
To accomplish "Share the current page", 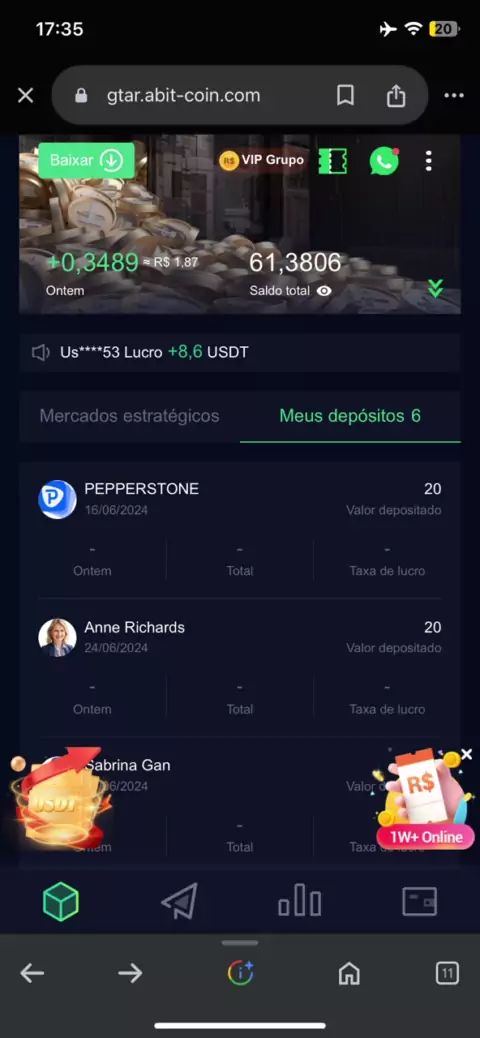I will [395, 95].
